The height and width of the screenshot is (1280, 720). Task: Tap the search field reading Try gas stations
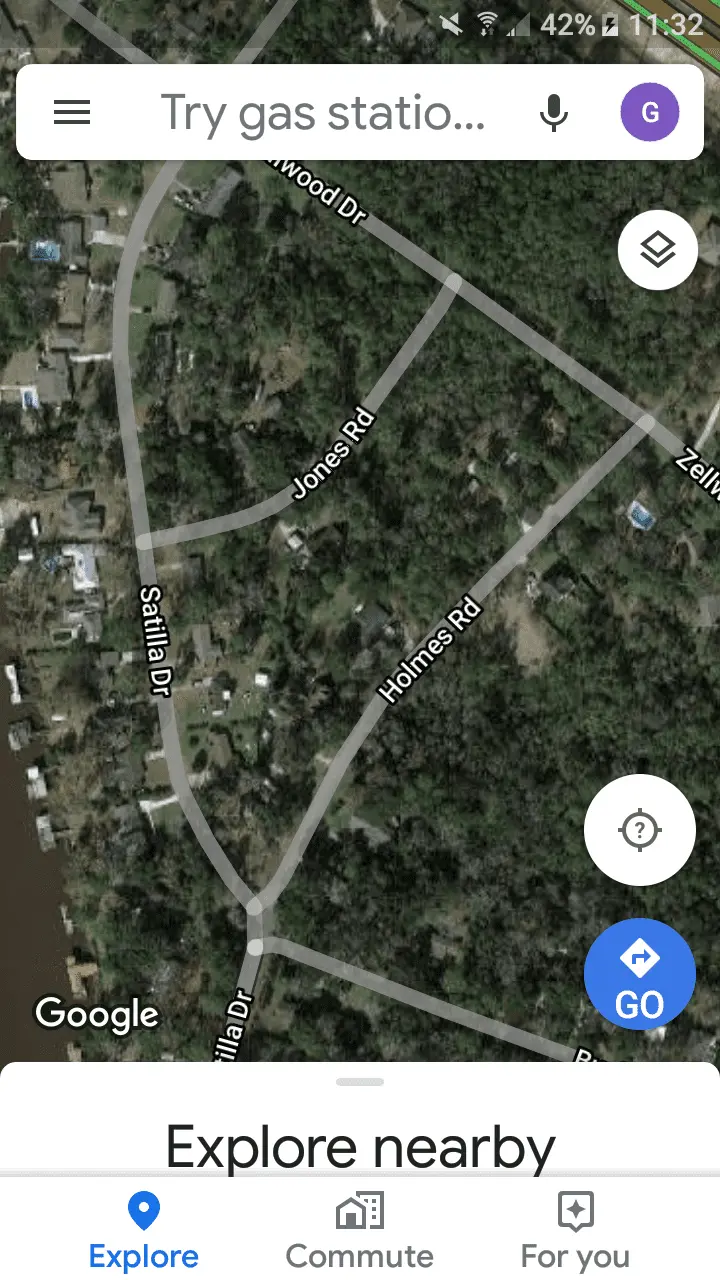click(x=322, y=113)
